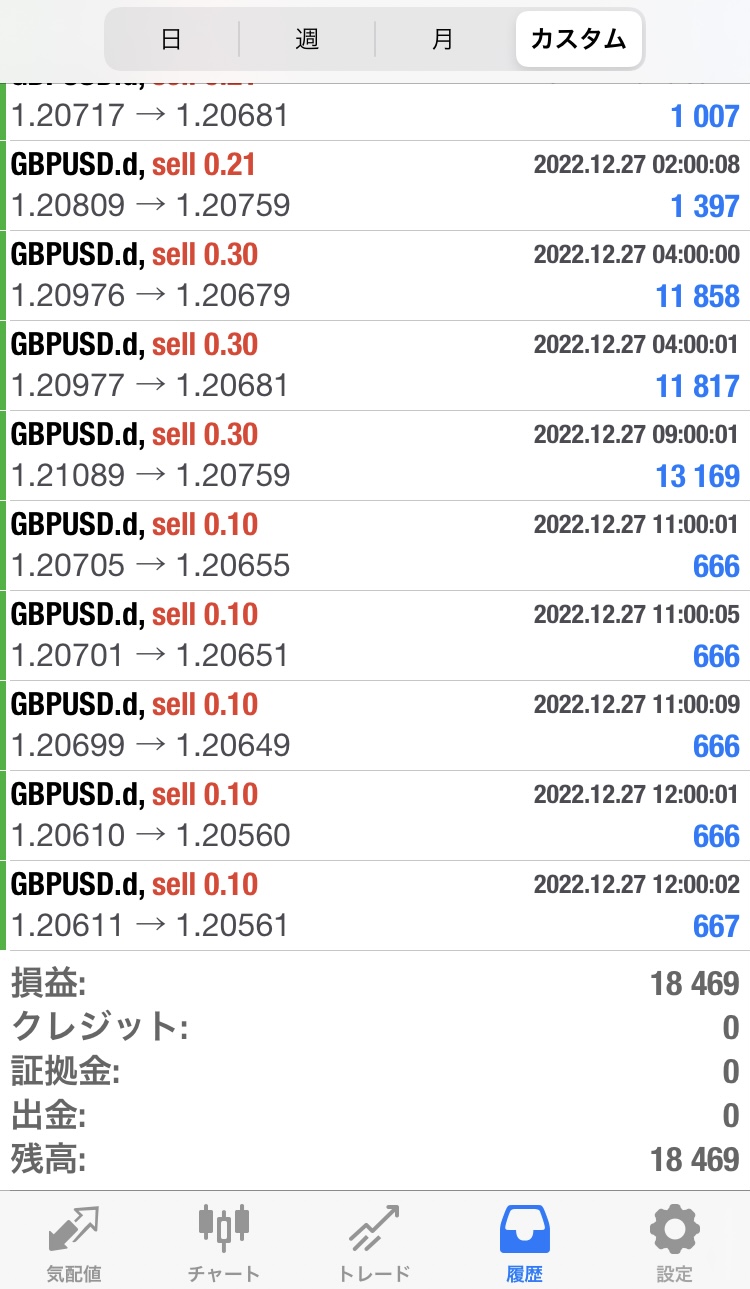Switch to the トレード trade tab
750x1289 pixels.
tap(374, 1243)
